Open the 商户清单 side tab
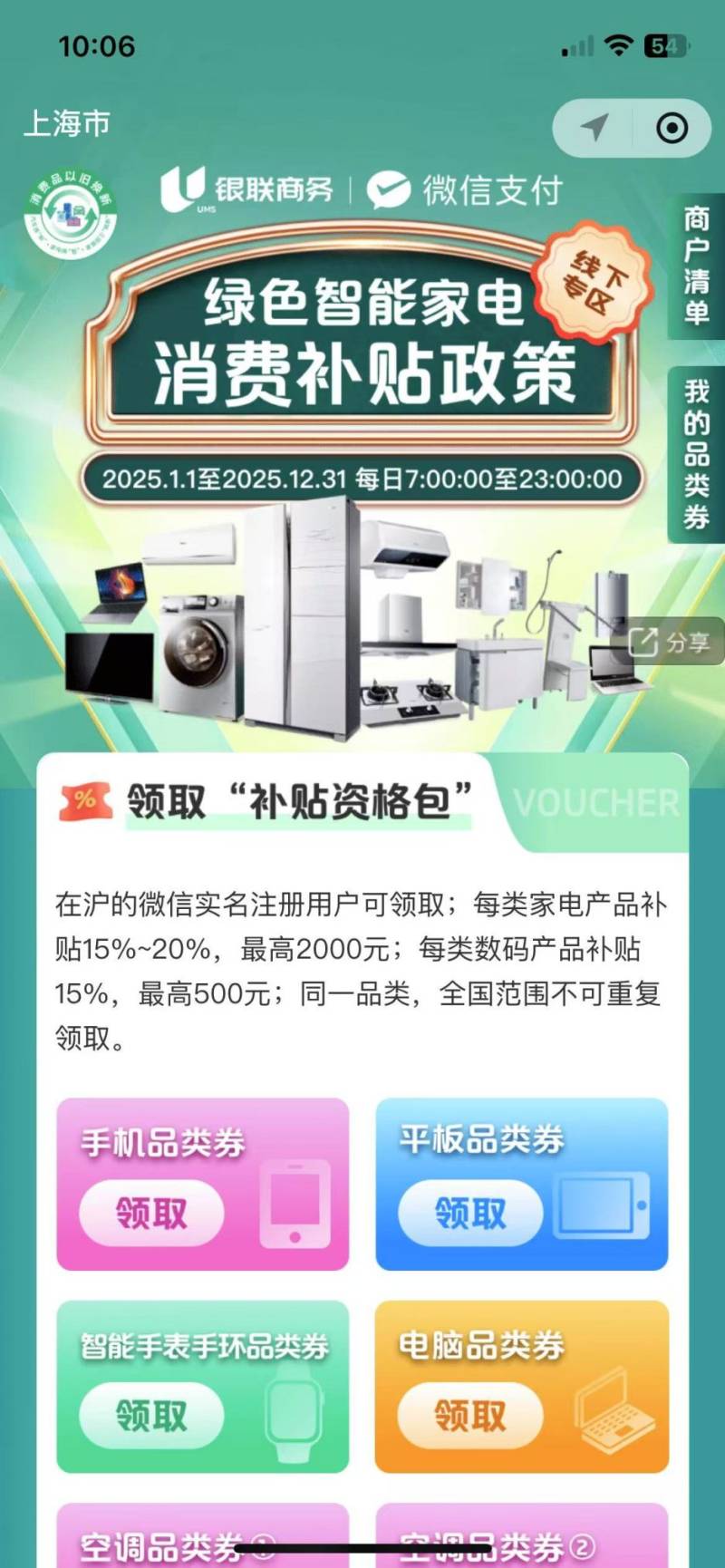 pyautogui.click(x=696, y=266)
